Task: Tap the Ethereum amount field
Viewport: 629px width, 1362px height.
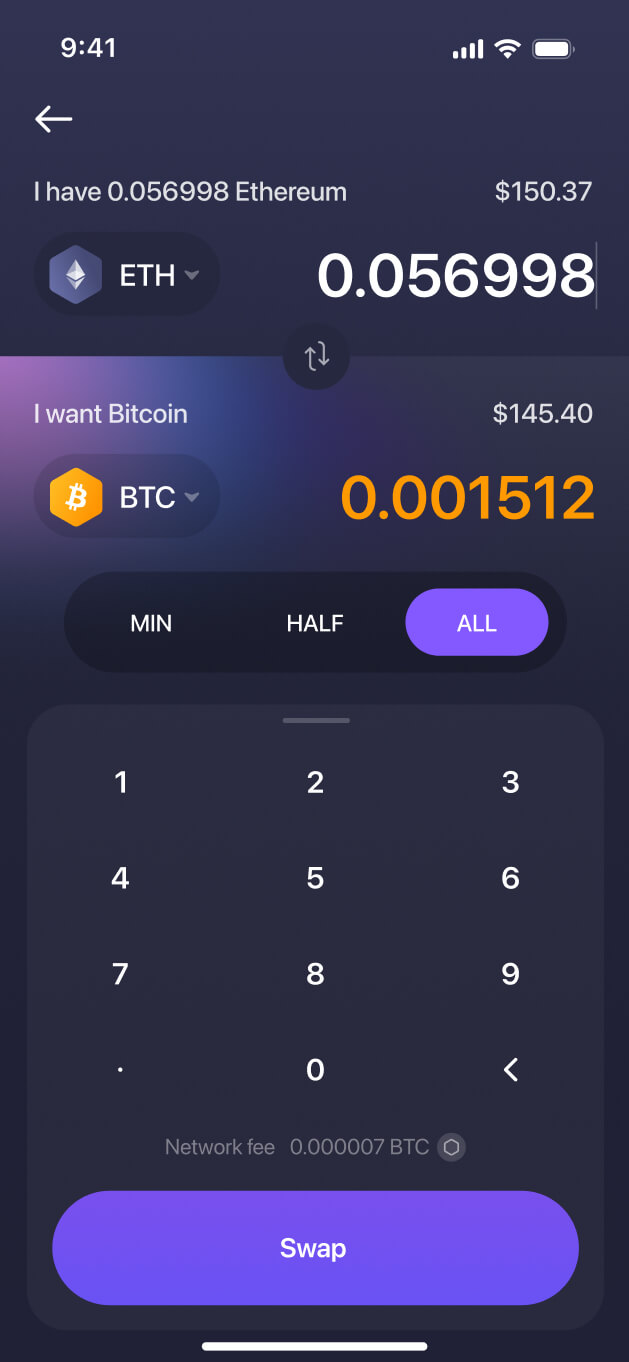Action: [x=456, y=276]
